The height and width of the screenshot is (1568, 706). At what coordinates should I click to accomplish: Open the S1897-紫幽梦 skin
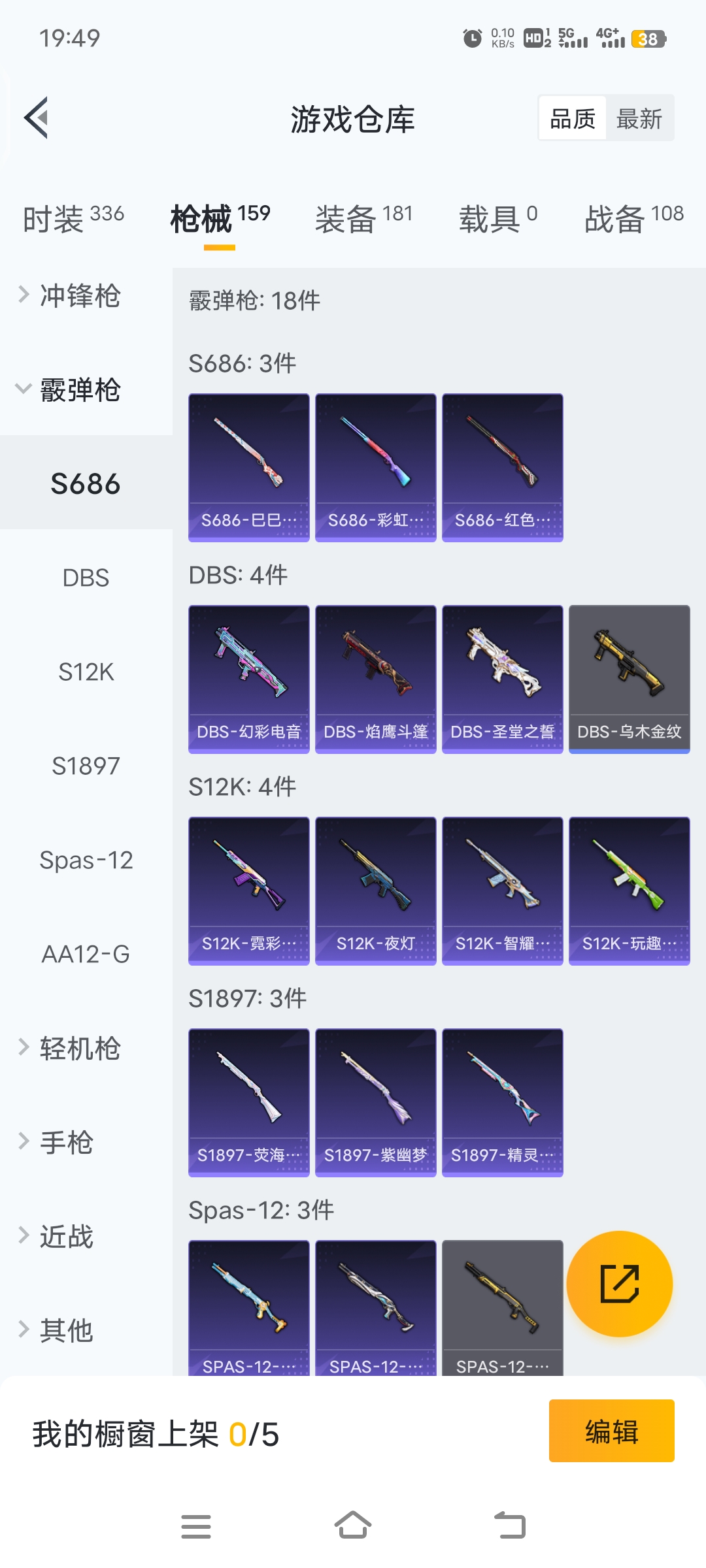375,1102
